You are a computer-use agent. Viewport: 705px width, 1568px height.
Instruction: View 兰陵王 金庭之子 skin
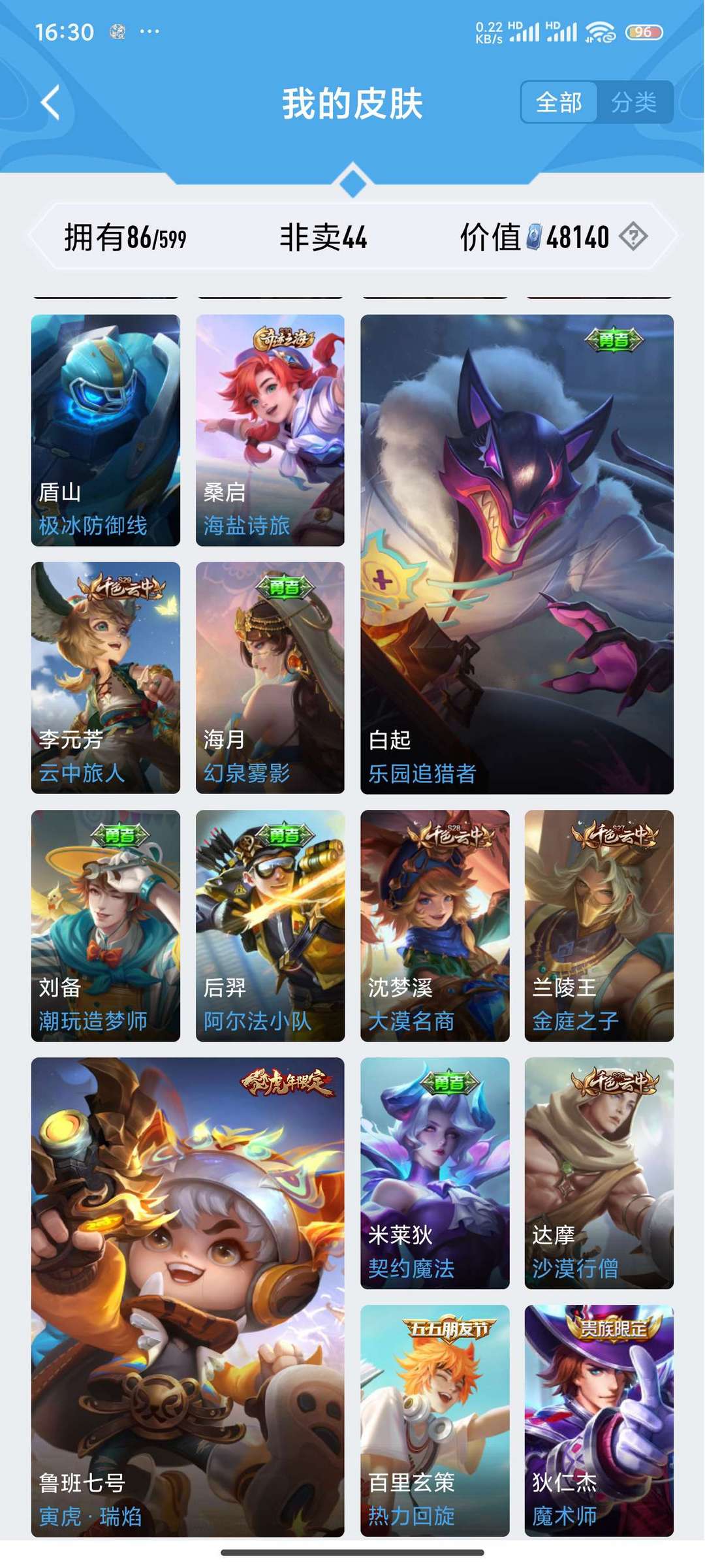[599, 925]
